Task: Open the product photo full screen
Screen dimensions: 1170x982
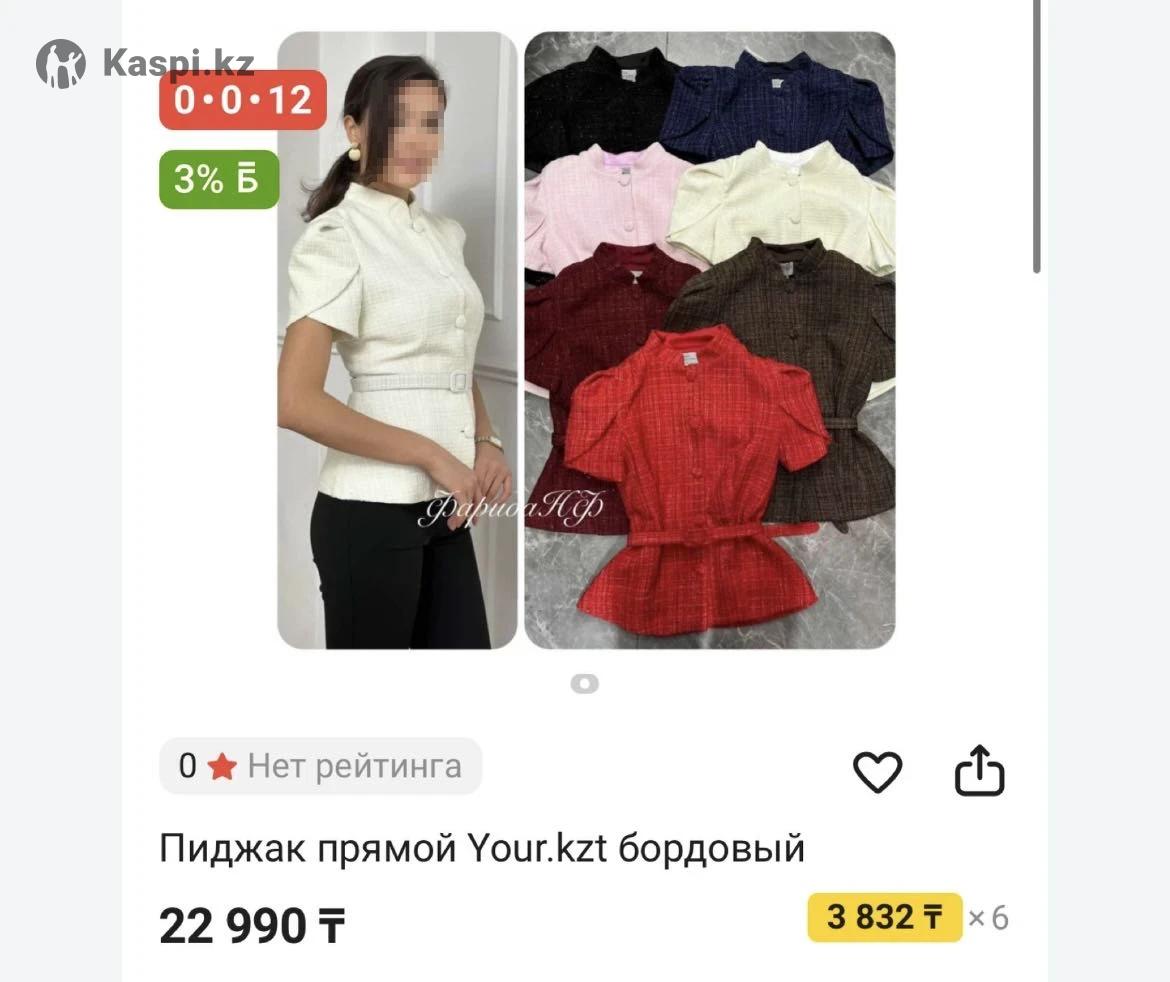Action: [586, 340]
